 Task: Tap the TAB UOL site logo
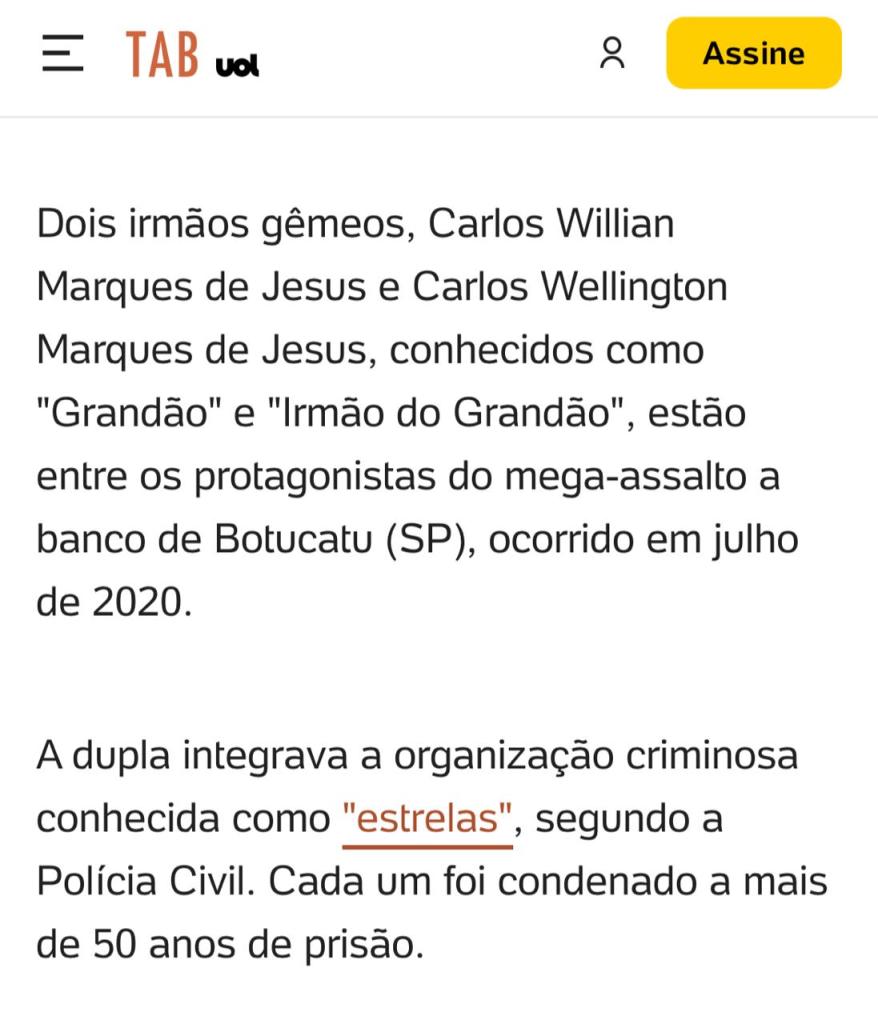pyautogui.click(x=191, y=55)
